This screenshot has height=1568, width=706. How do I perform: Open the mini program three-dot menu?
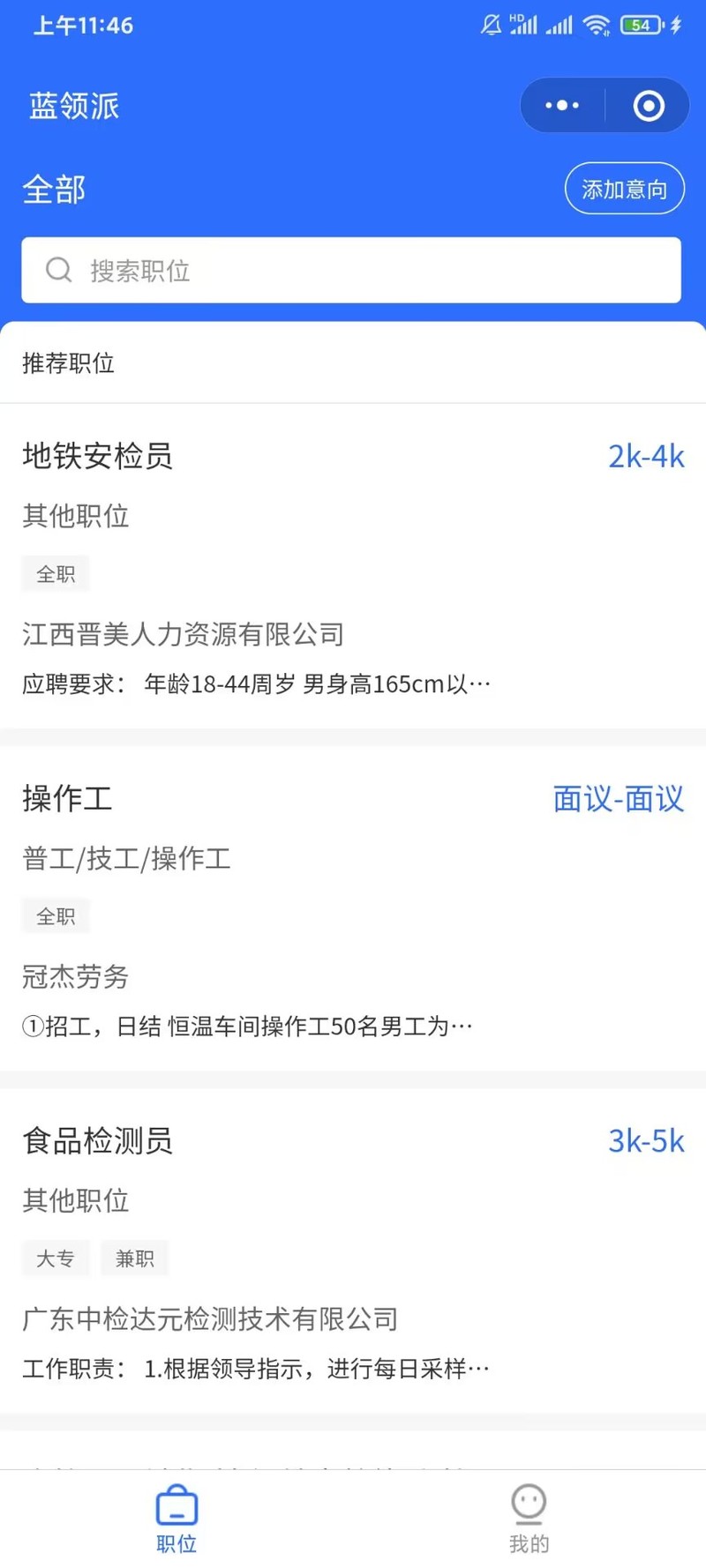click(x=562, y=106)
